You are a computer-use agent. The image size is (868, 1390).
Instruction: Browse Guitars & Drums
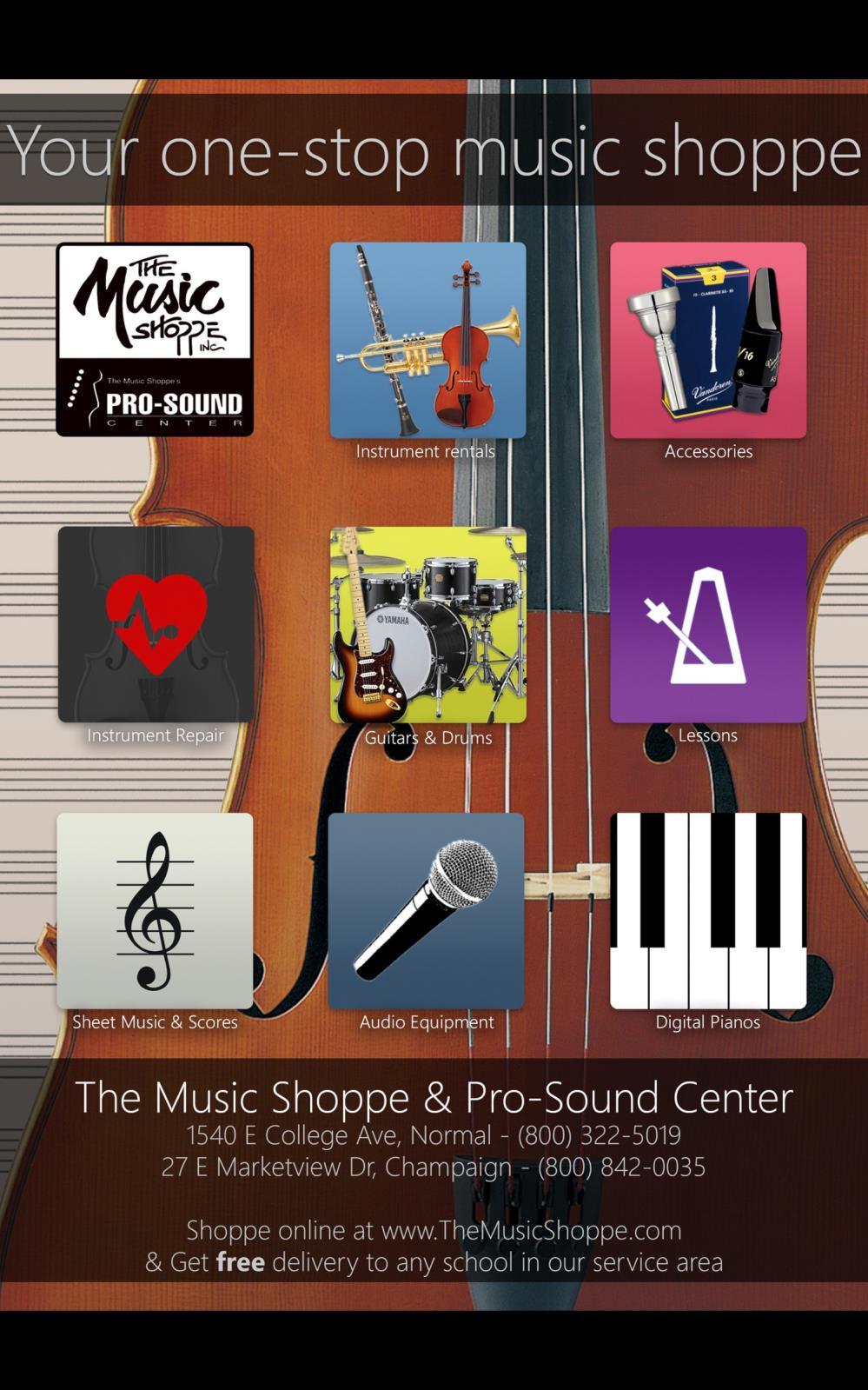[x=427, y=624]
